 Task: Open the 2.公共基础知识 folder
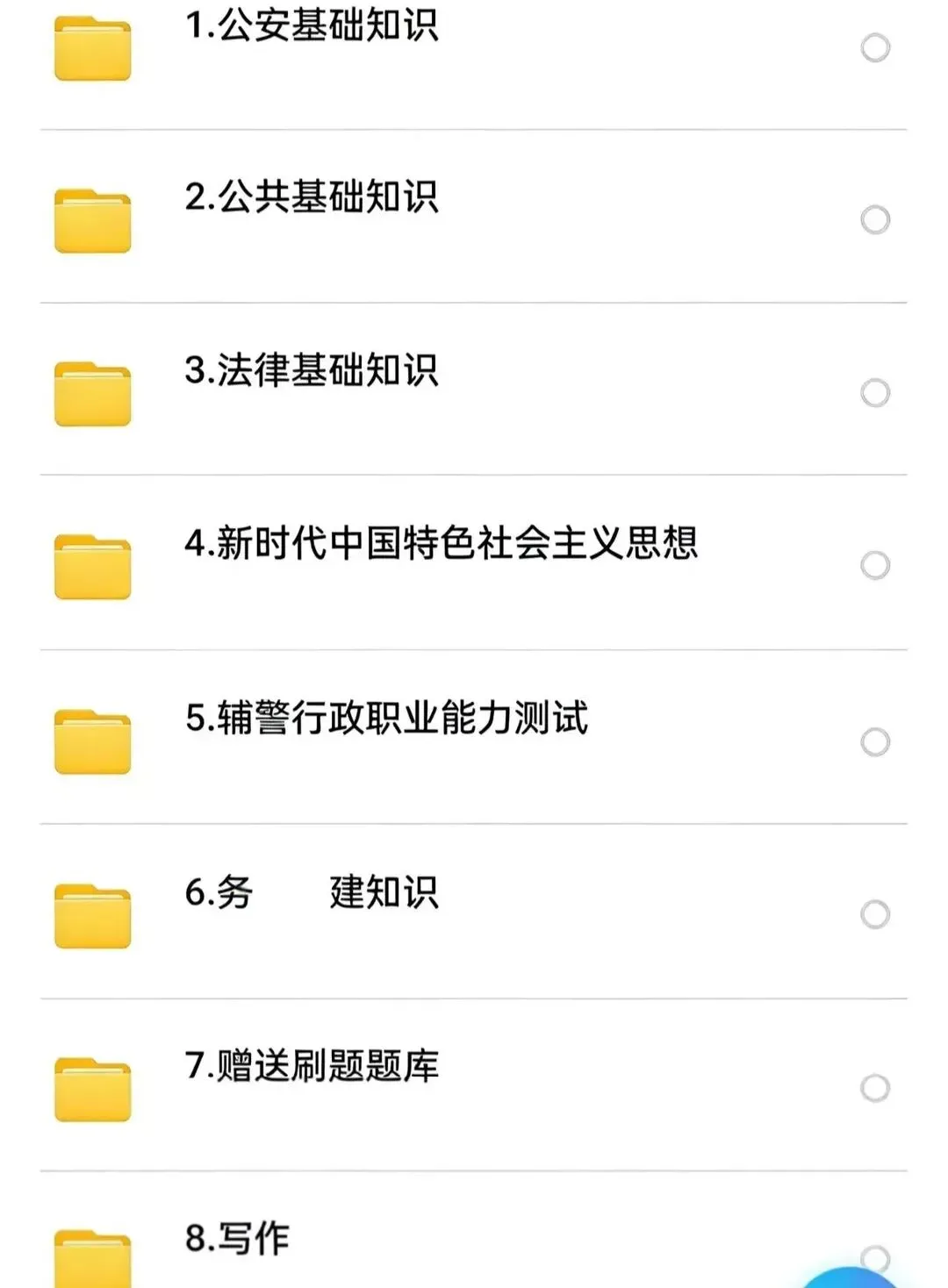pos(311,197)
